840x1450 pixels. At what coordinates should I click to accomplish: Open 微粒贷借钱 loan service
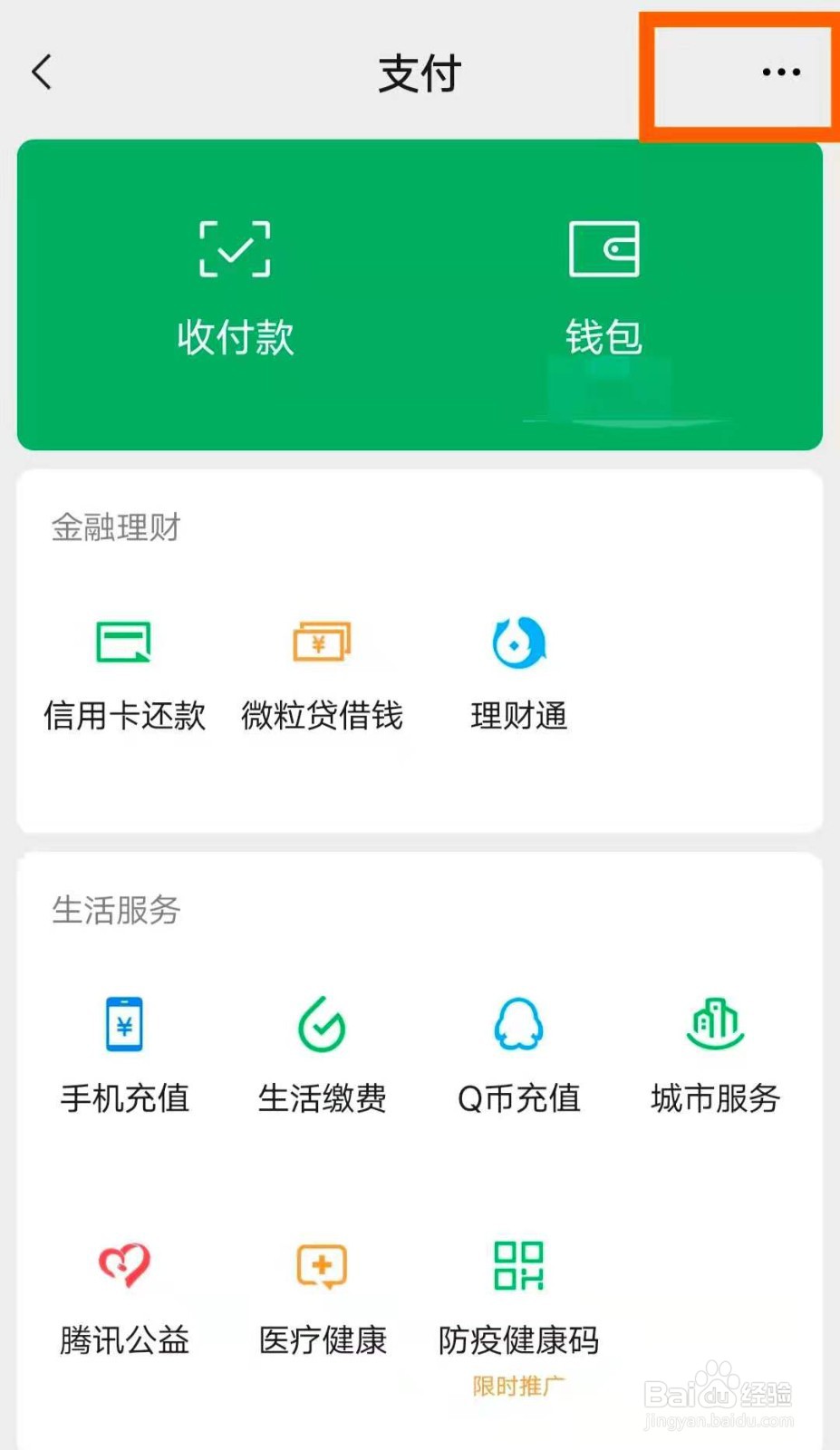tap(322, 676)
